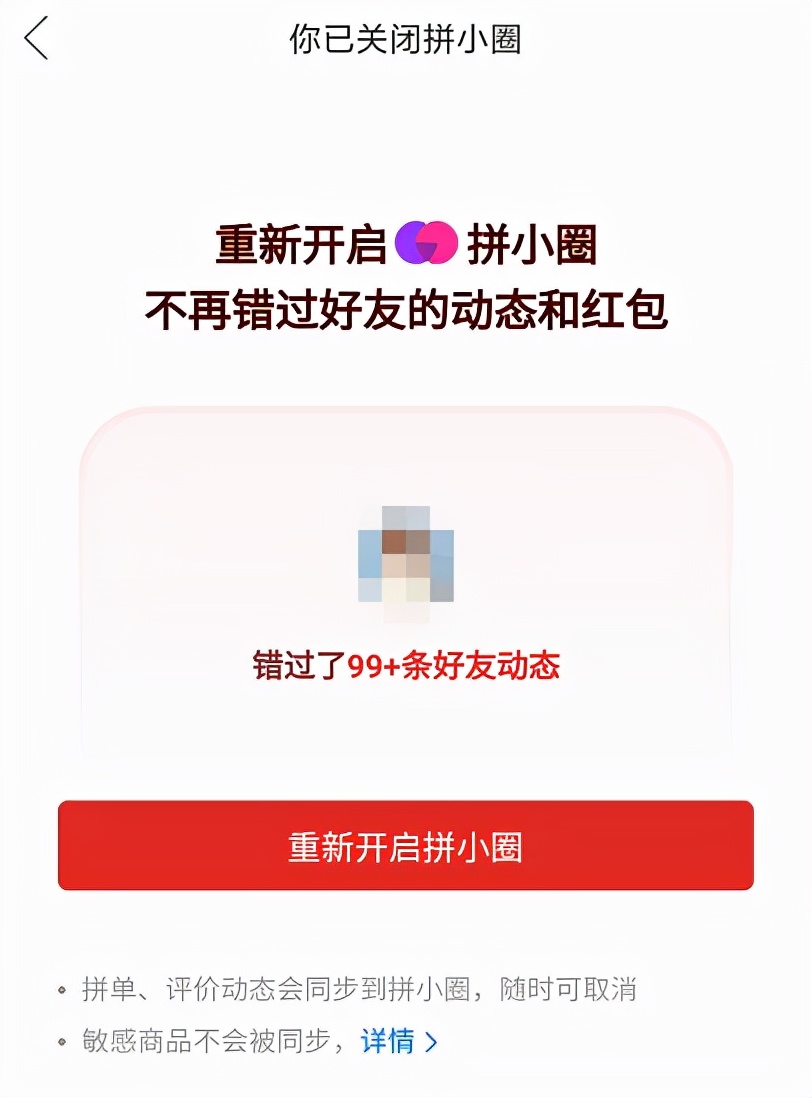Screen dimensions: 812x1098
Task: Expand details via the arrow after 详情
Action: click(x=430, y=1042)
